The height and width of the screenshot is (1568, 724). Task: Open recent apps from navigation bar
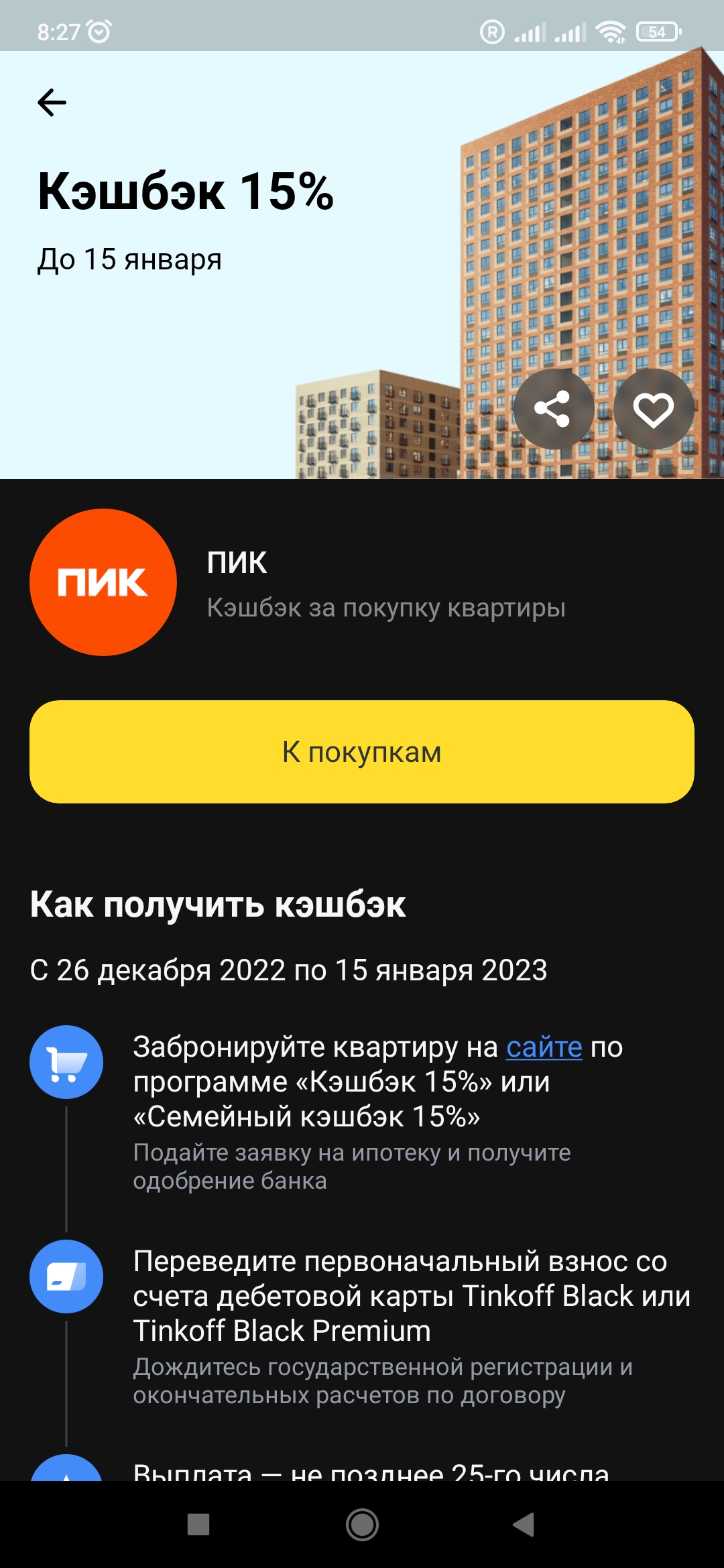pyautogui.click(x=198, y=1525)
